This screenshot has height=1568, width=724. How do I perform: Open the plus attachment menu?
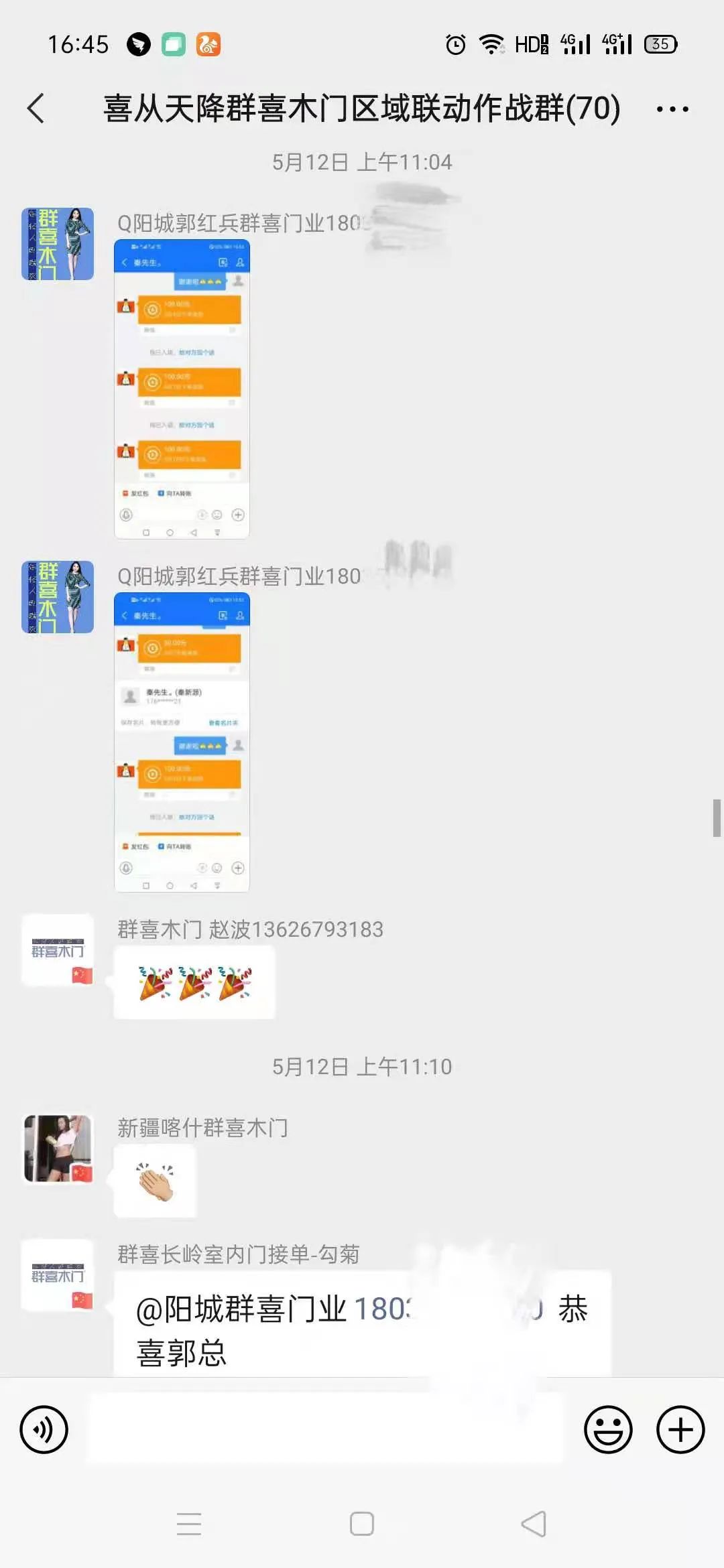click(680, 1429)
